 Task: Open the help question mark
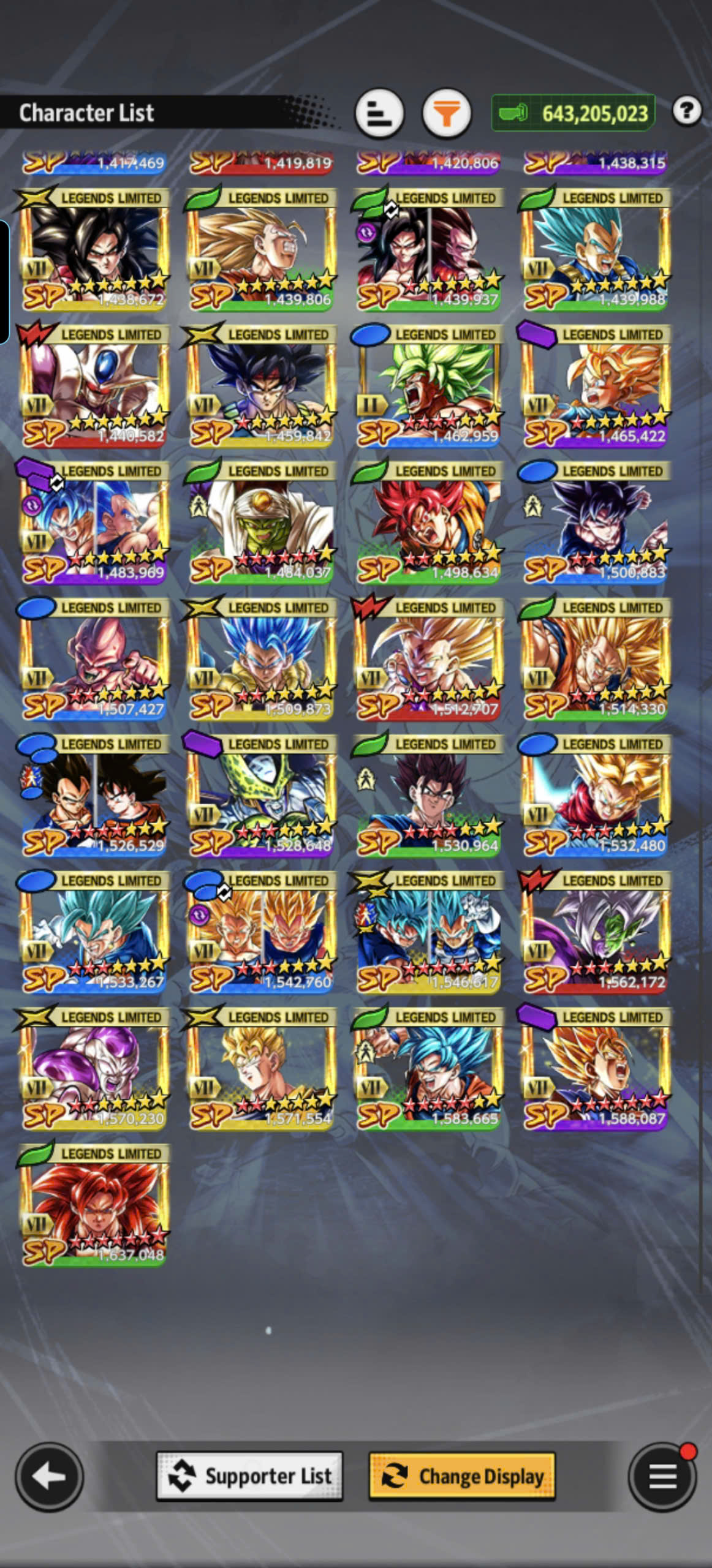[686, 111]
